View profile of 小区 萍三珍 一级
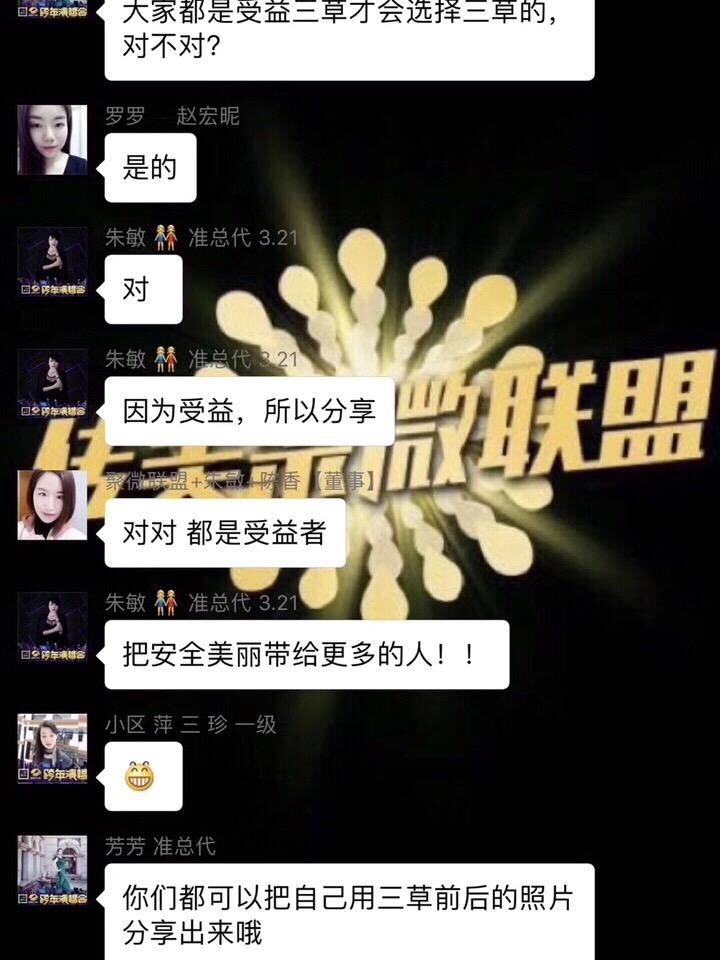720x960 pixels. pyautogui.click(x=52, y=748)
